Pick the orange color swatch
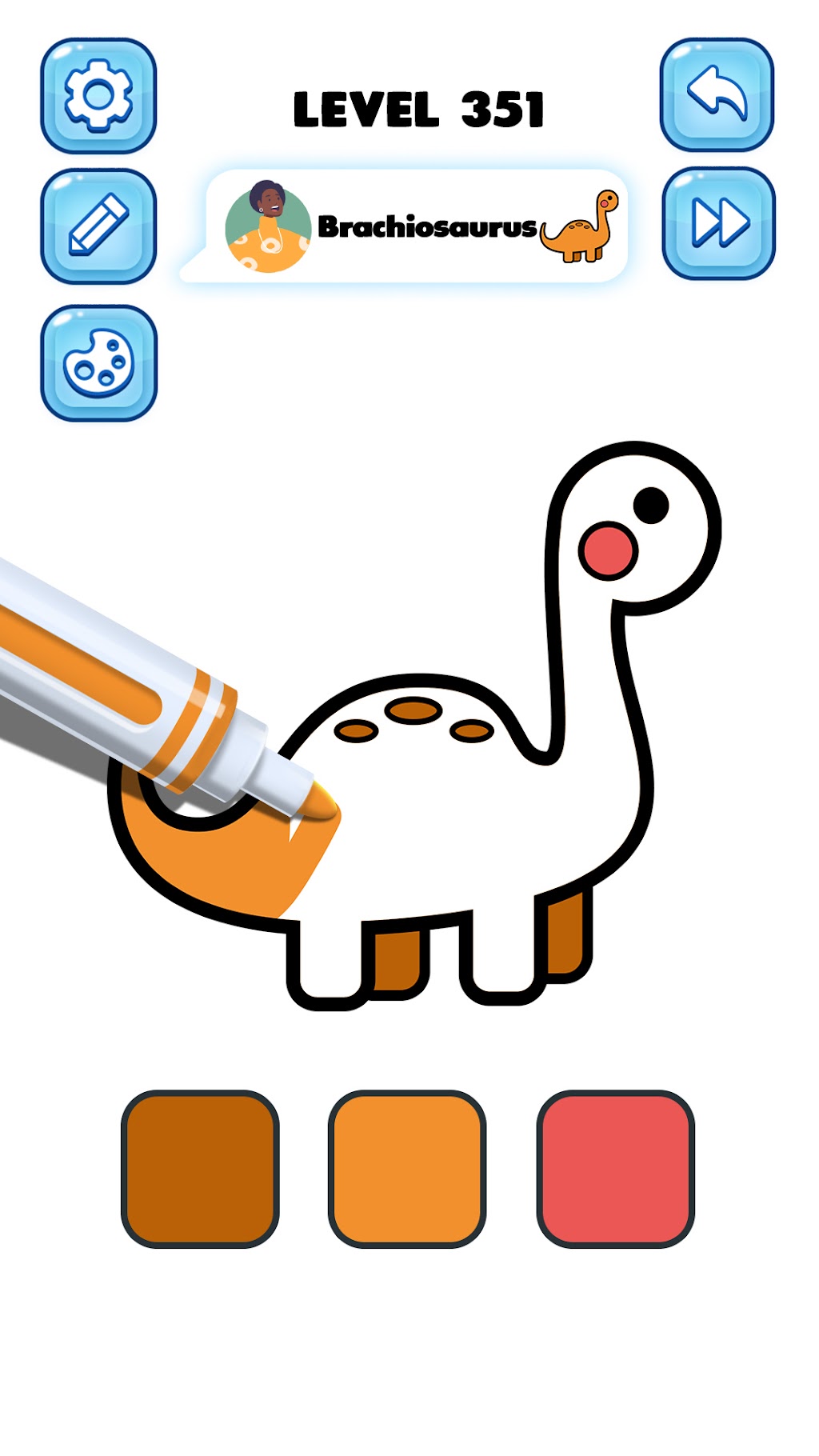 click(407, 1169)
